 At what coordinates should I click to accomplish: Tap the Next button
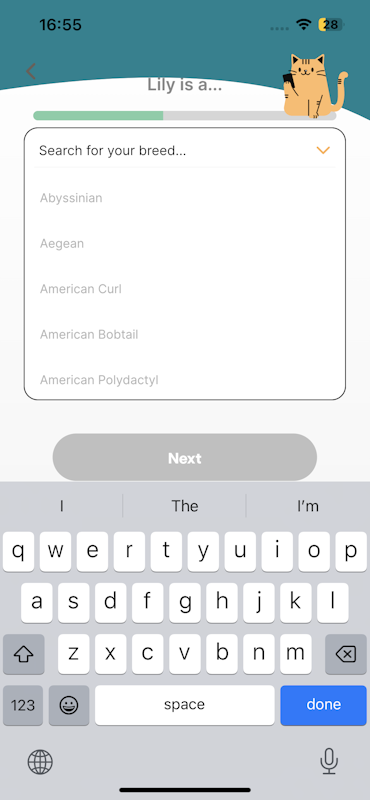[x=185, y=458]
